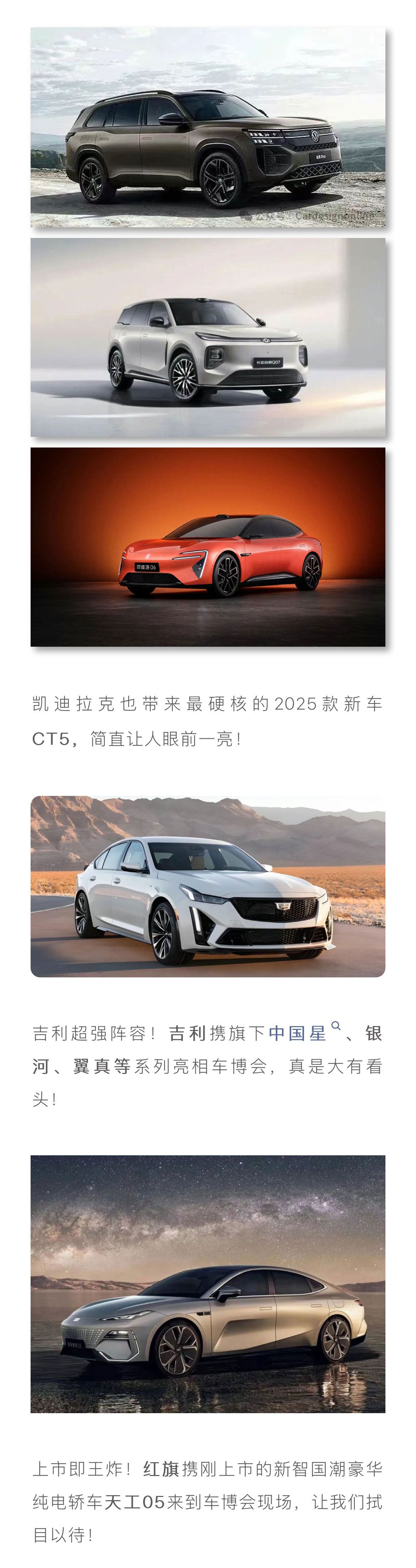
Task: Open the 红旗 天工05 sedan image
Action: [208, 1283]
